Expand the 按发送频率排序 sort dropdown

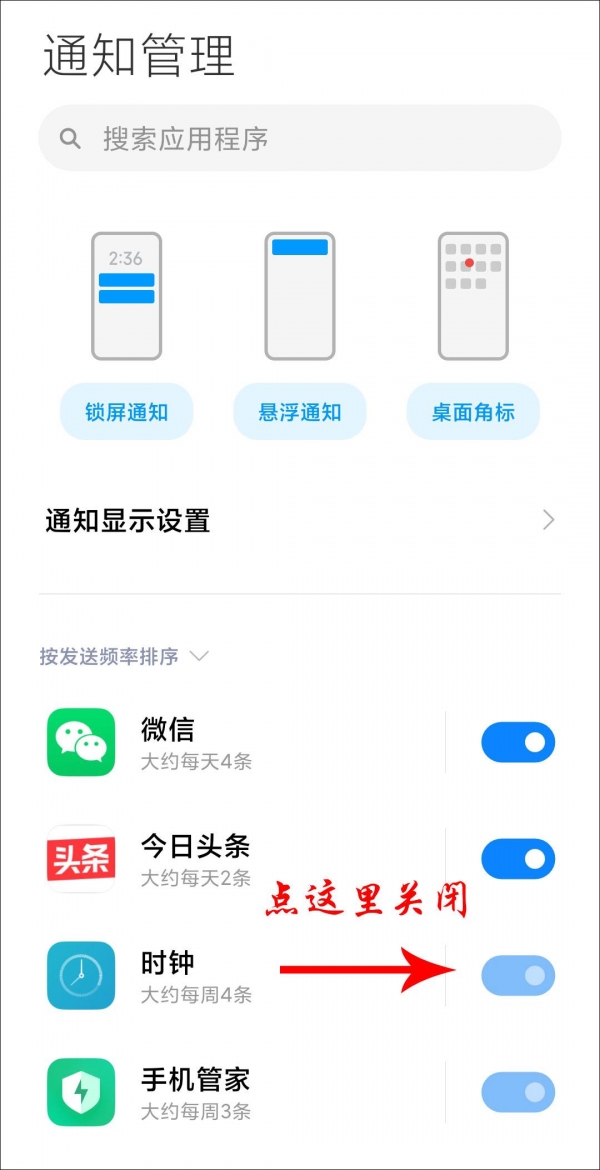click(x=124, y=657)
